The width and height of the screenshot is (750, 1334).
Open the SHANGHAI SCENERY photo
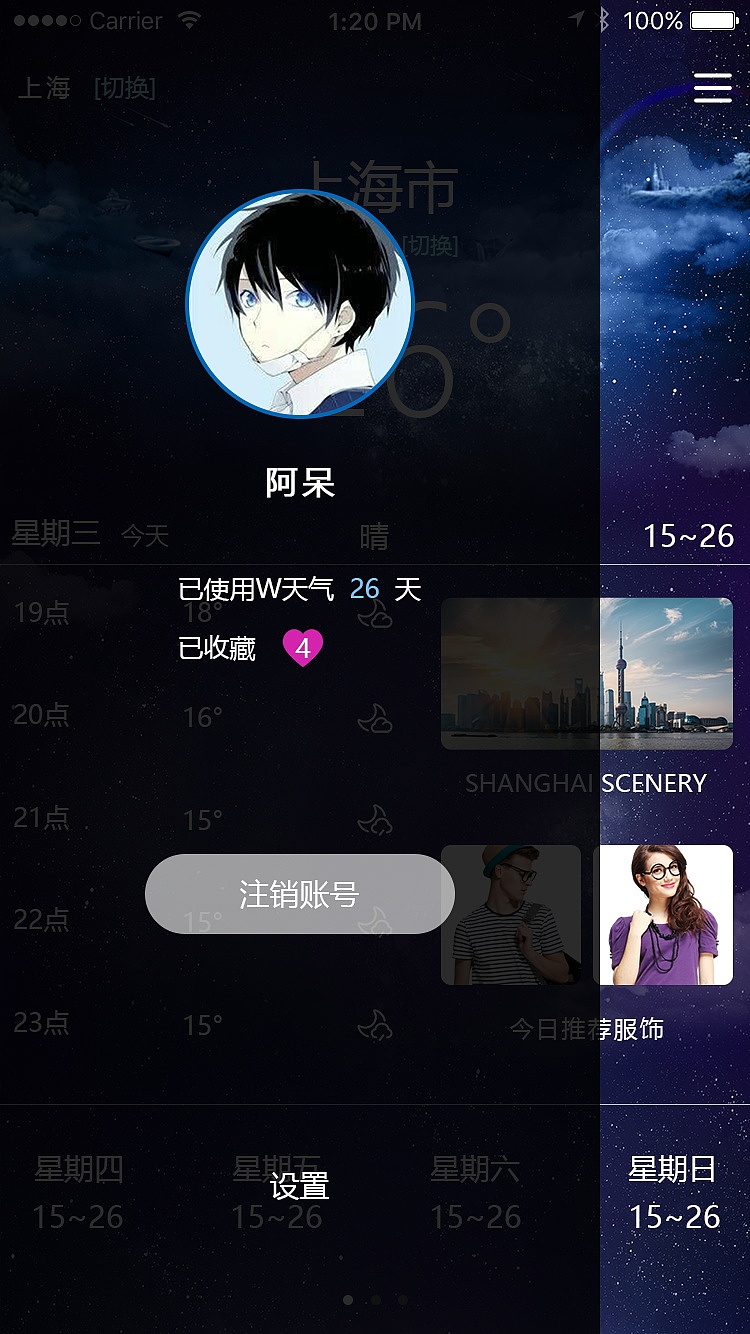pyautogui.click(x=588, y=672)
